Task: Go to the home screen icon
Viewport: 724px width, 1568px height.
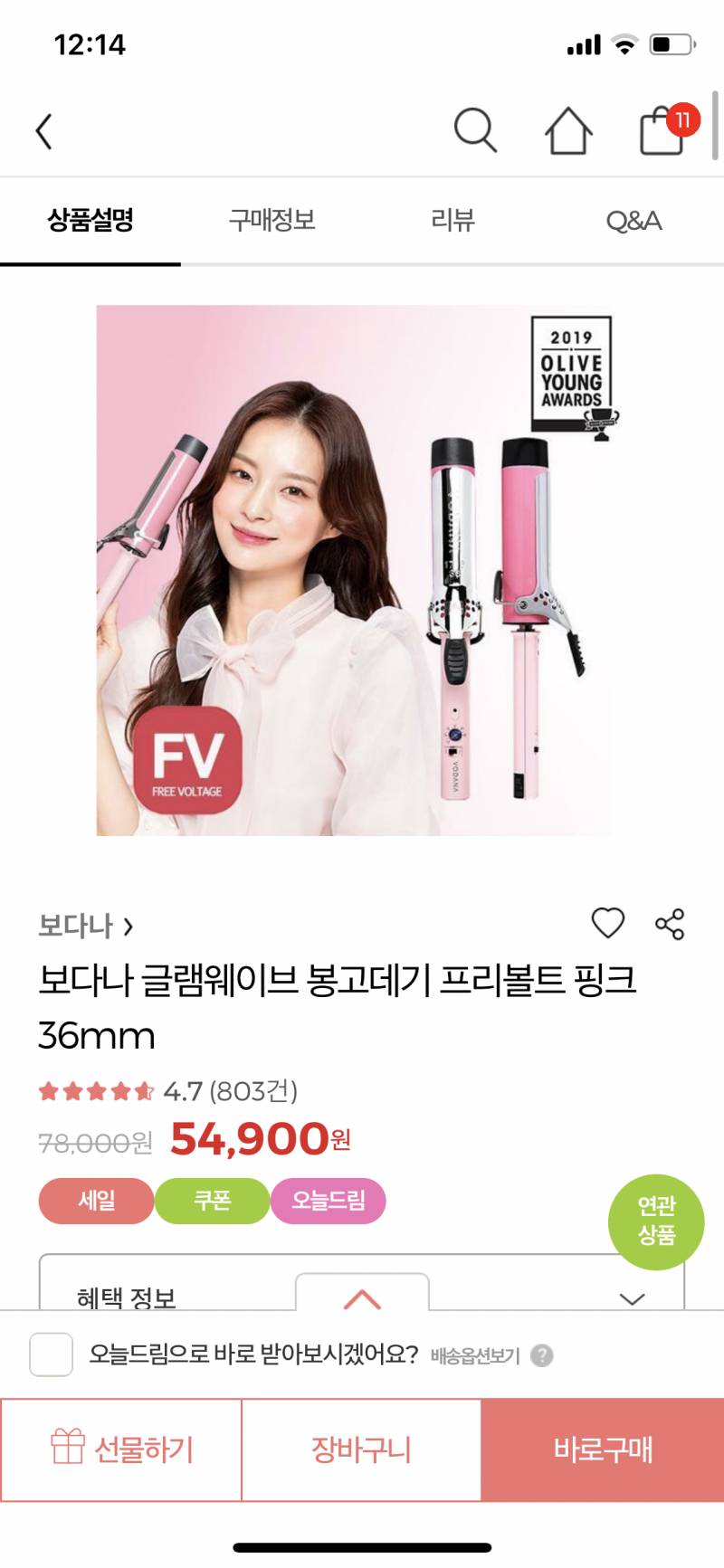Action: click(x=568, y=130)
